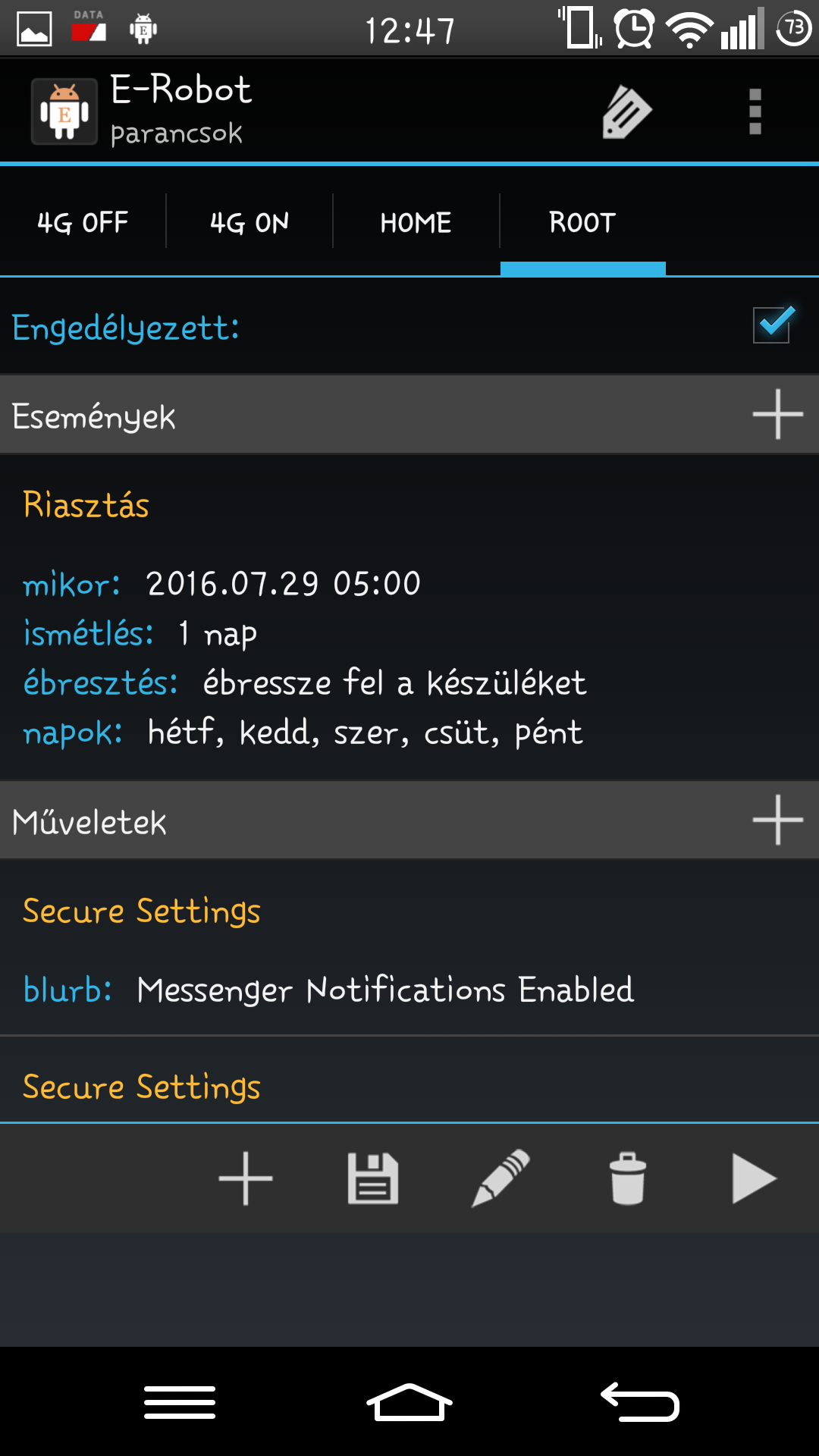Add a new event under Események
Viewport: 819px width, 1456px height.
tap(777, 414)
